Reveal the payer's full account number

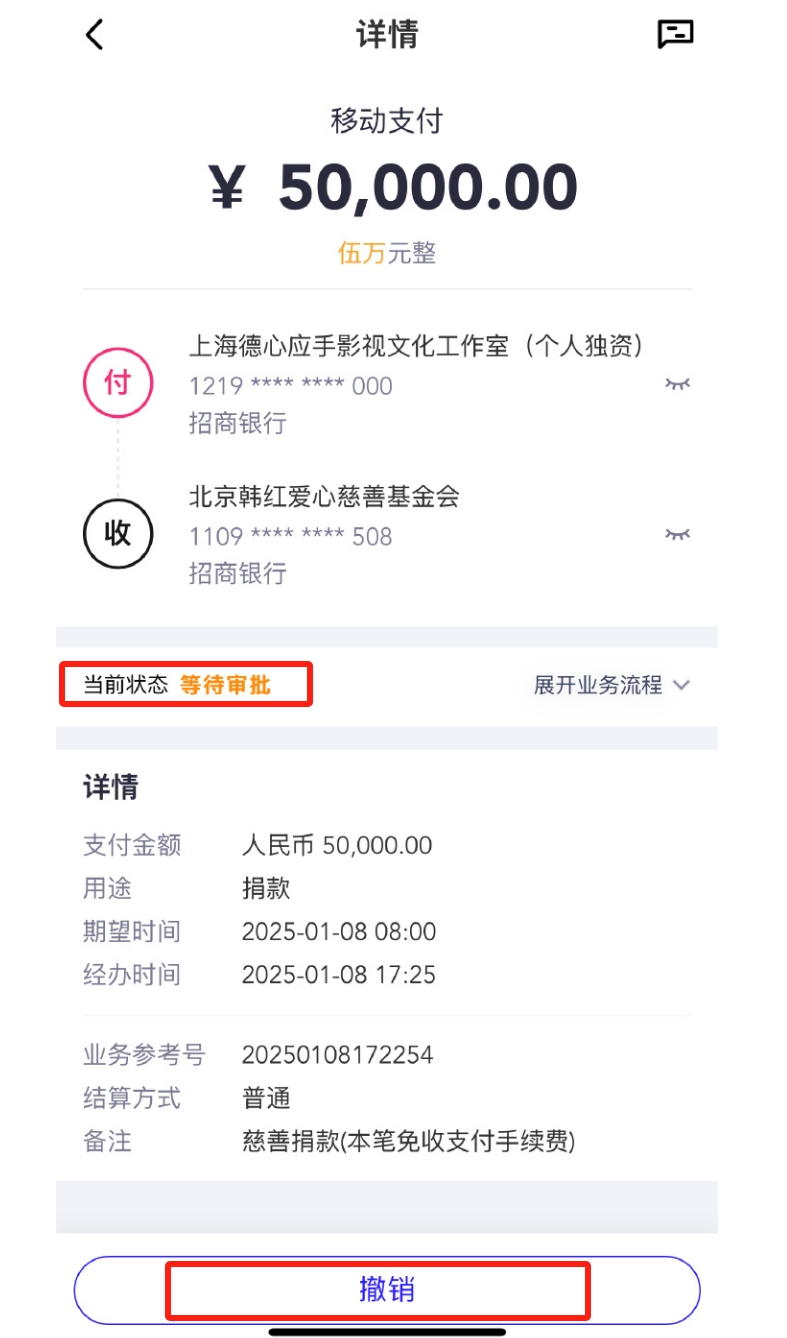(x=678, y=384)
